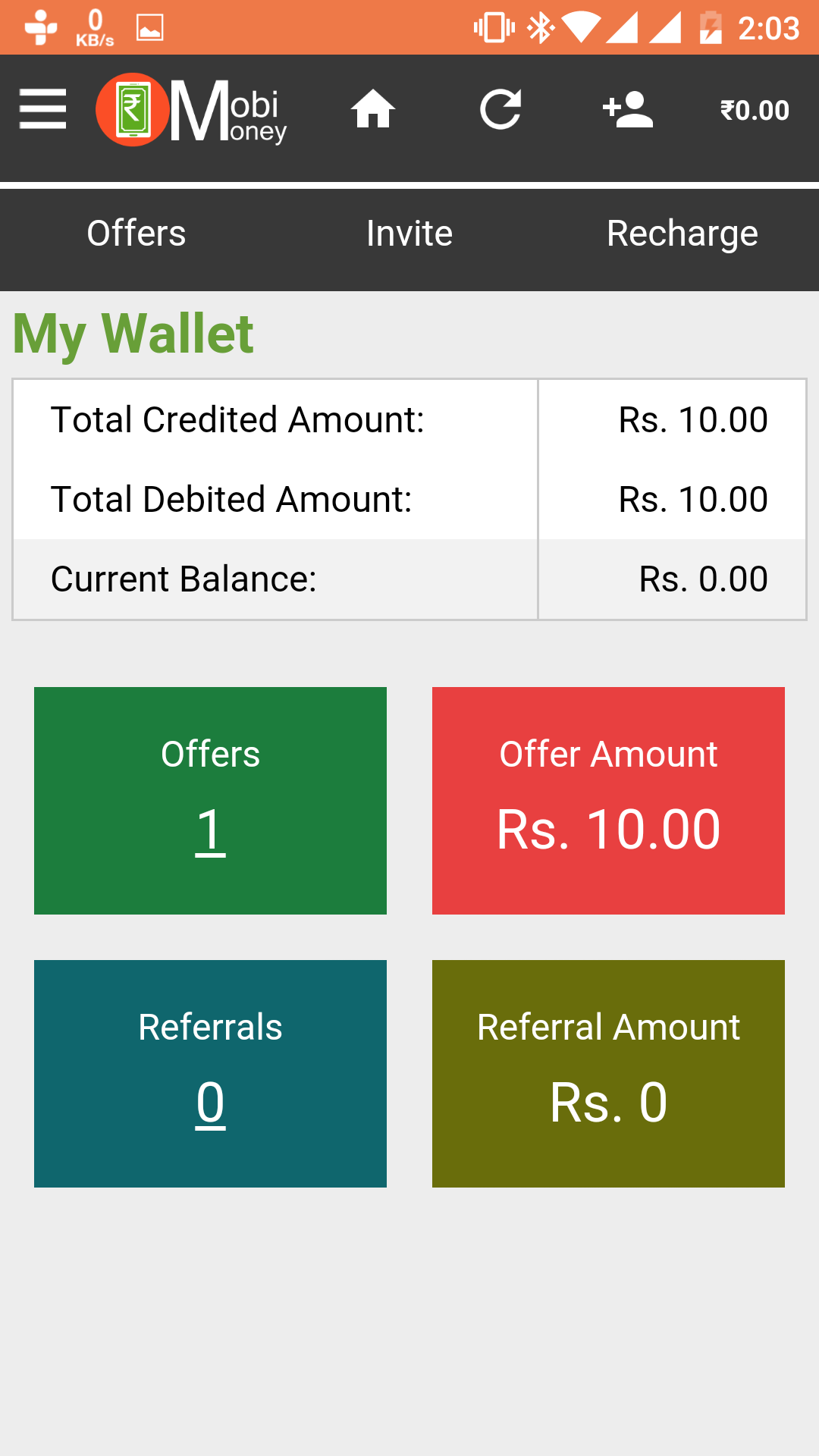
Task: Go to home via the house icon
Action: tap(373, 109)
